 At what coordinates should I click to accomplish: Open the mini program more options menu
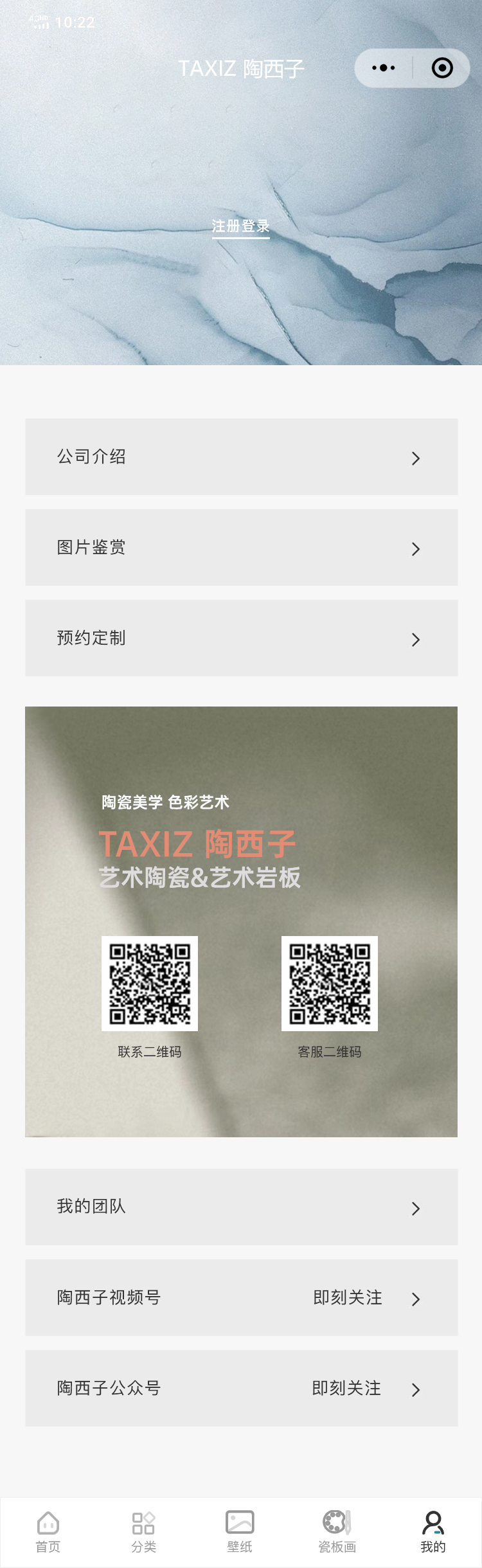click(384, 68)
